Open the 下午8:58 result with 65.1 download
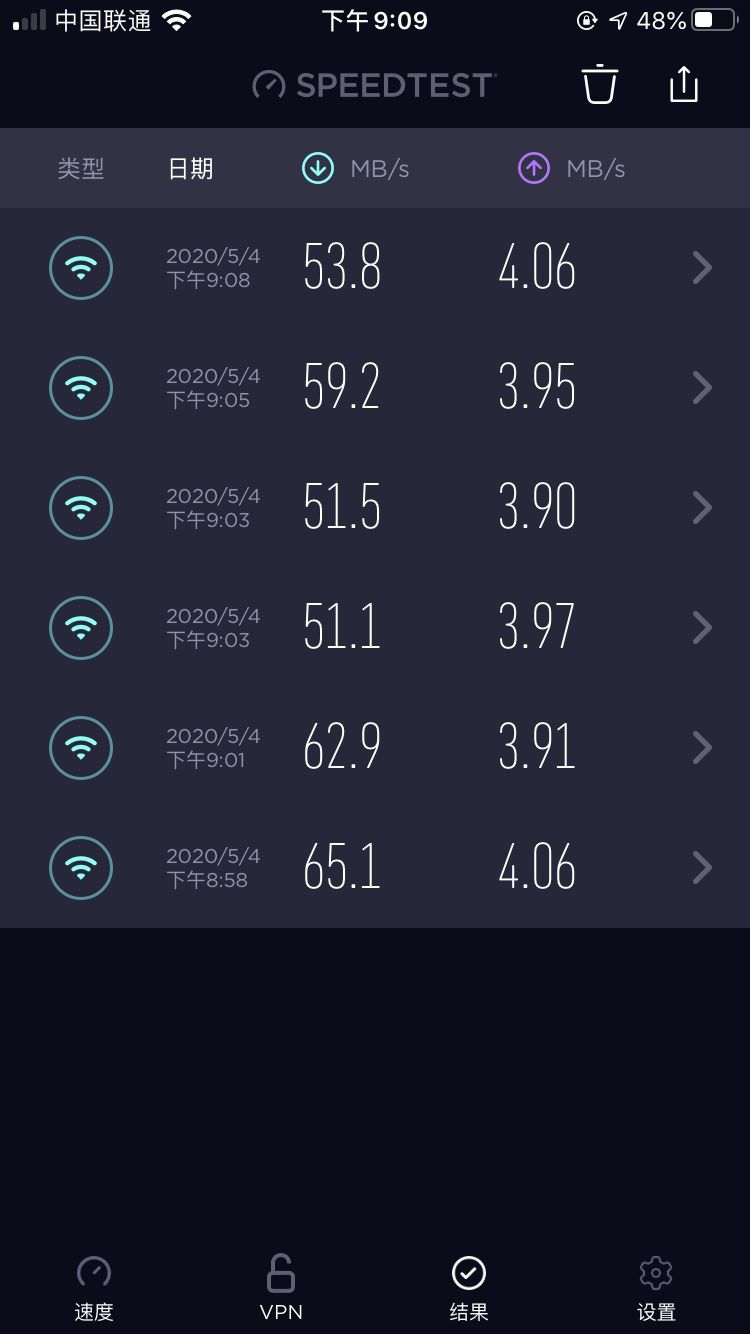This screenshot has width=750, height=1334. point(375,868)
